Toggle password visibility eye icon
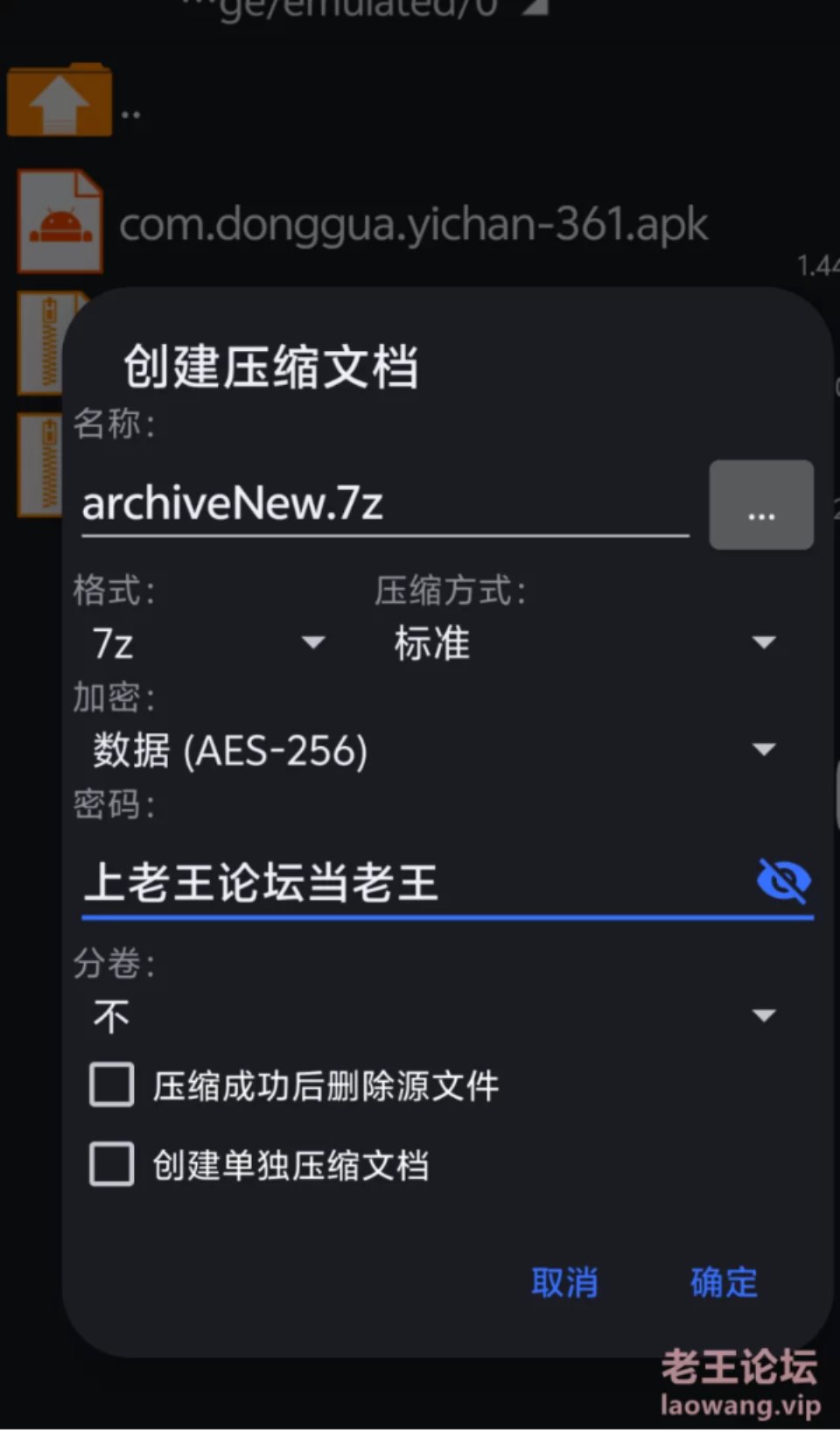The width and height of the screenshot is (840, 1431). coord(784,880)
